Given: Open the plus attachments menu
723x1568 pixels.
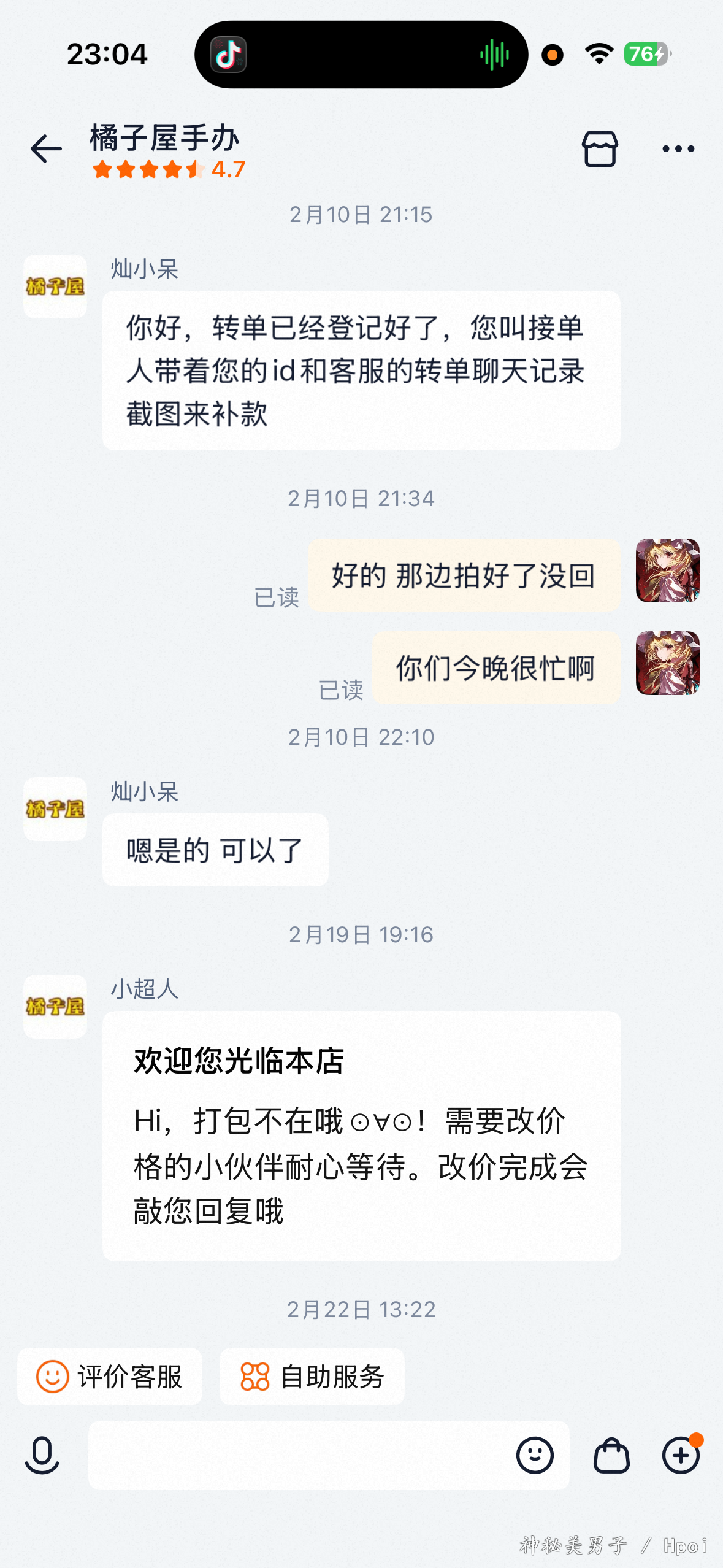Looking at the screenshot, I should click(x=681, y=1455).
